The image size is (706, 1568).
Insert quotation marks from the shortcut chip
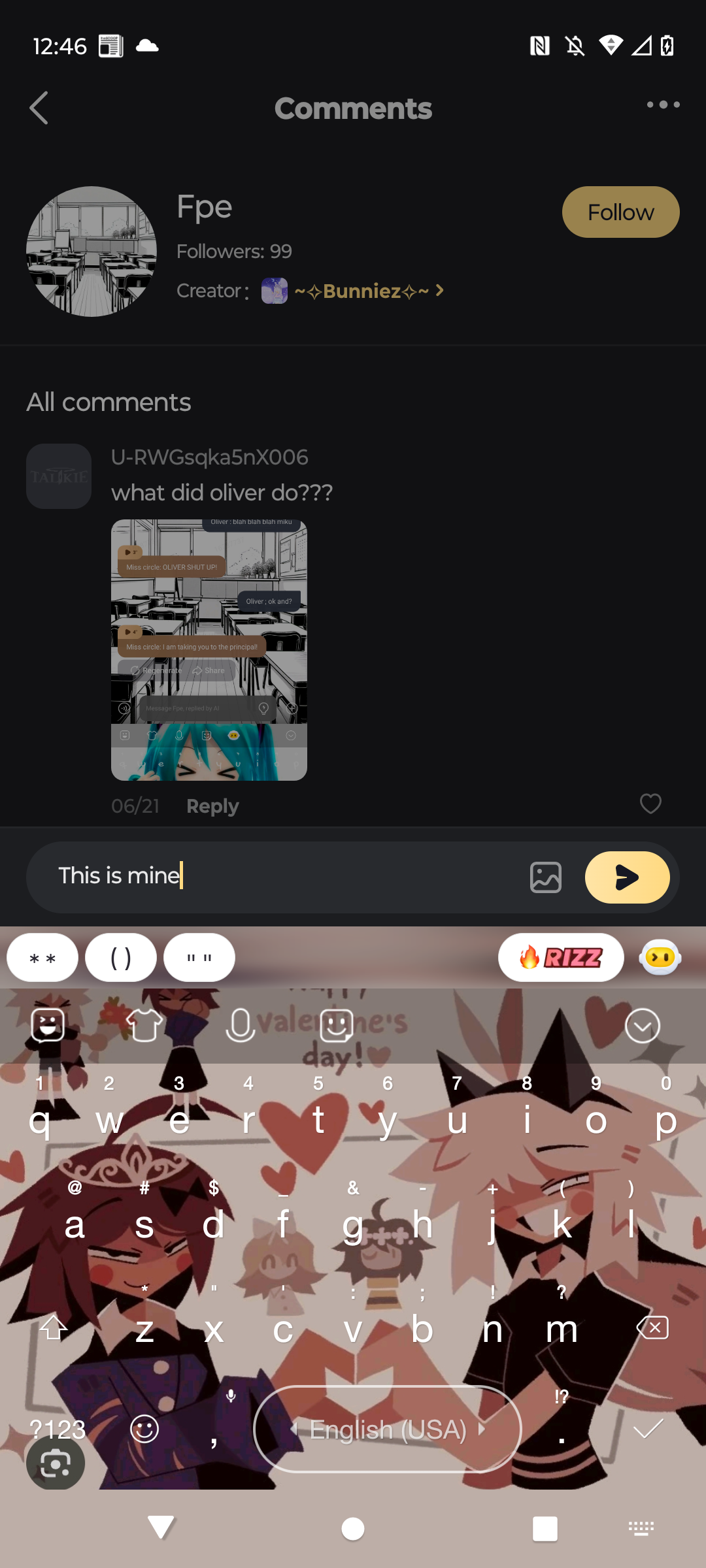(x=199, y=958)
